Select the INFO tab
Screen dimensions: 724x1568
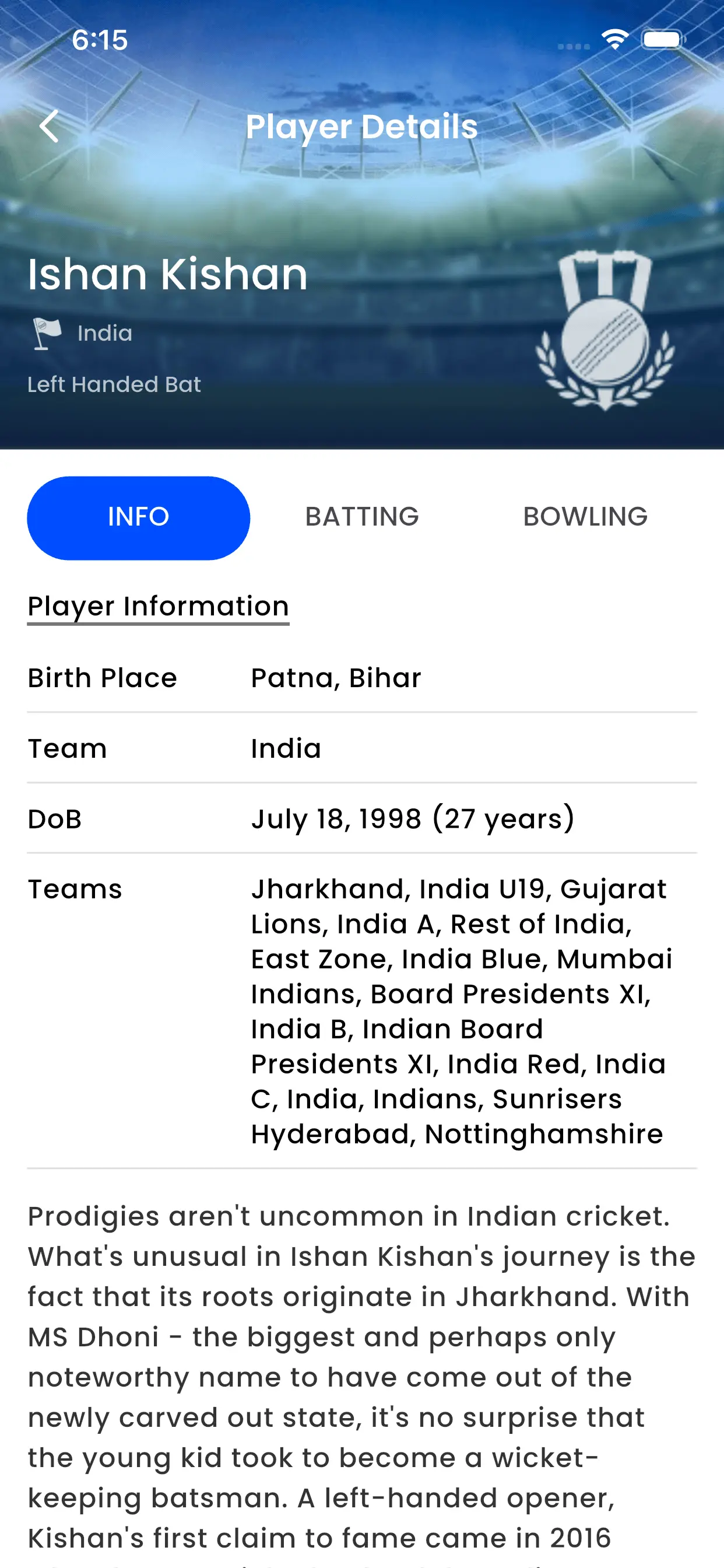(138, 517)
